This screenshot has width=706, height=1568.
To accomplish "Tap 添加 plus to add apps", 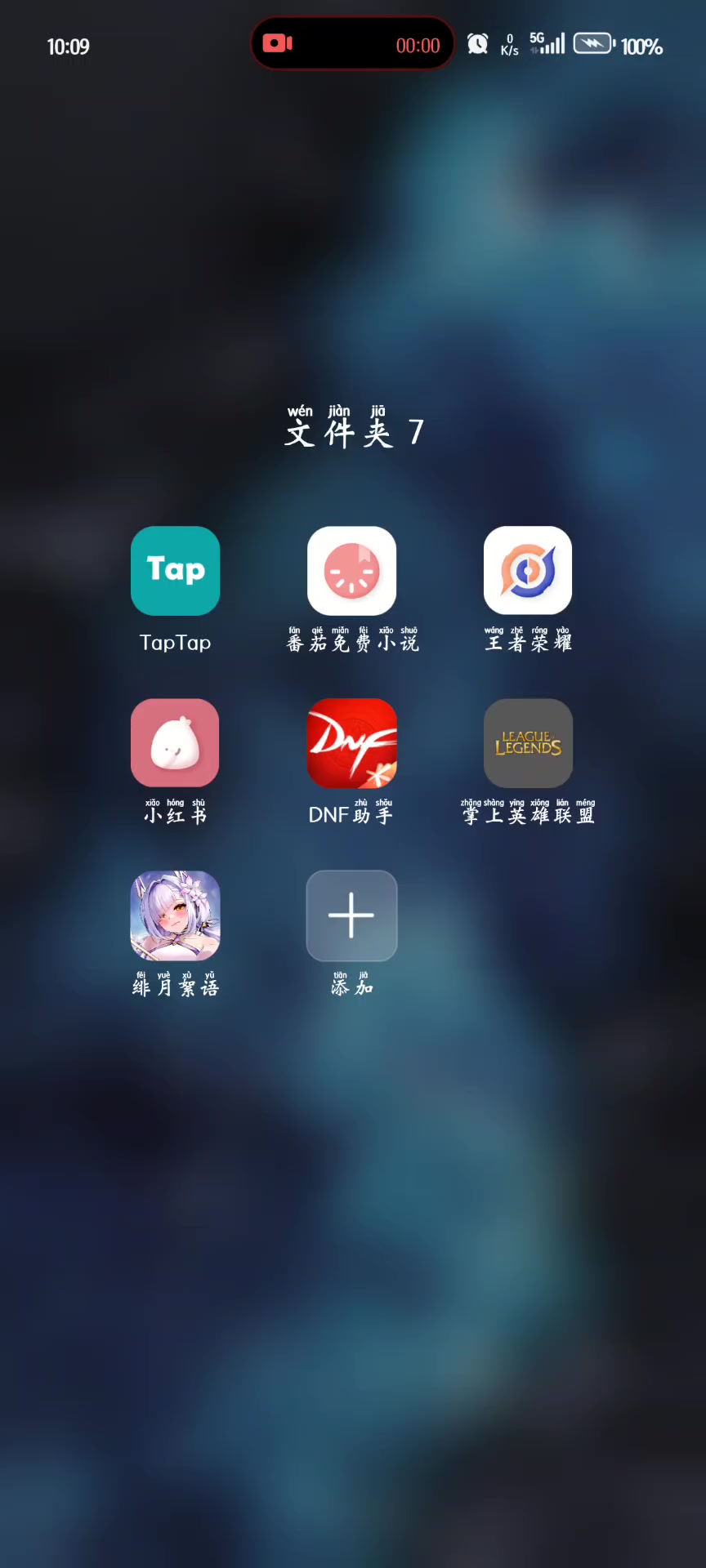I will tap(351, 915).
